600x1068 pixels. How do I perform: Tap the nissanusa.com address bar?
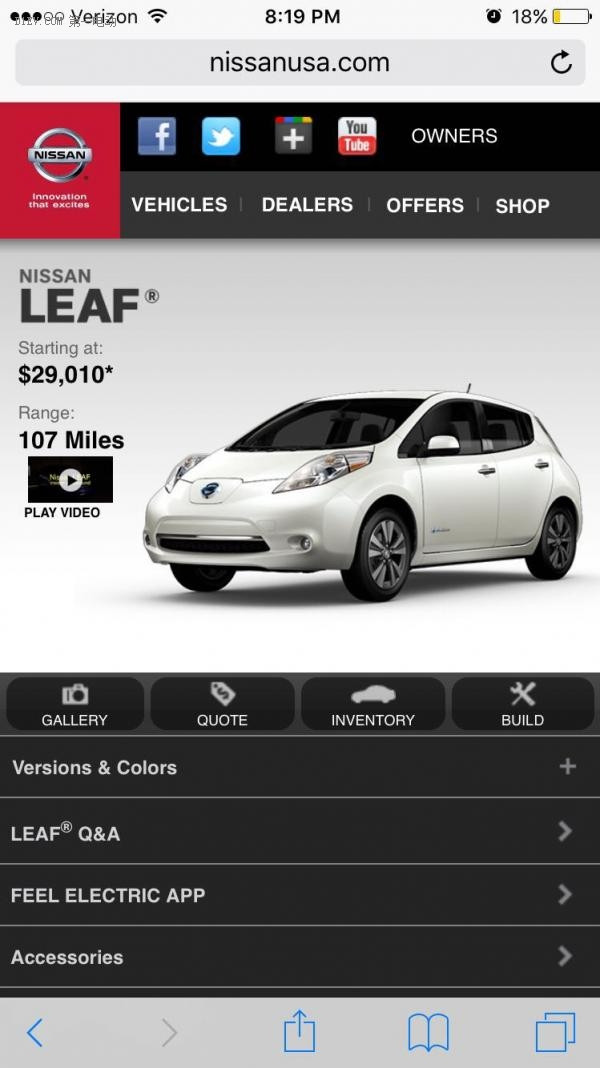(299, 62)
